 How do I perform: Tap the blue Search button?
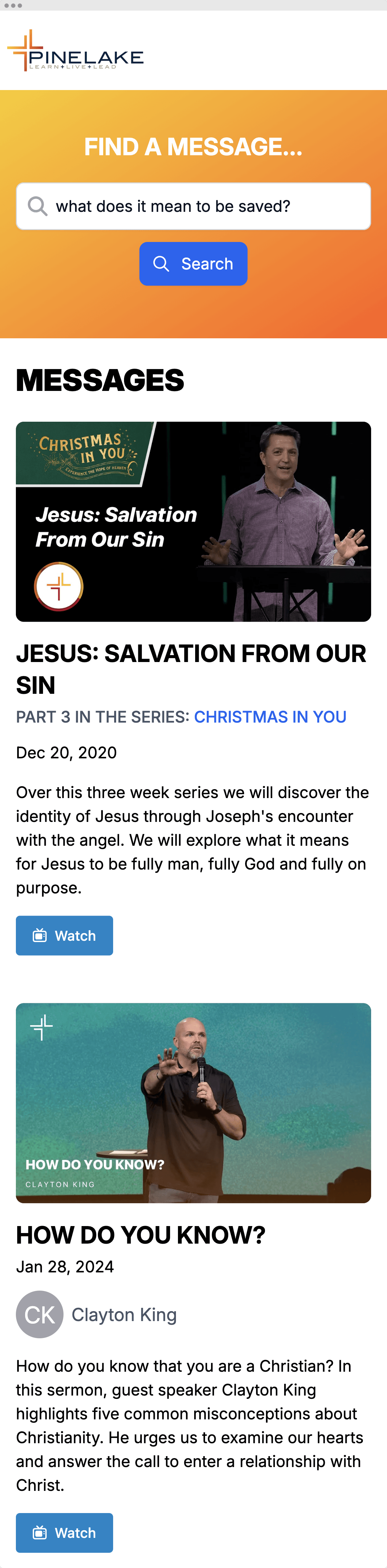[193, 263]
